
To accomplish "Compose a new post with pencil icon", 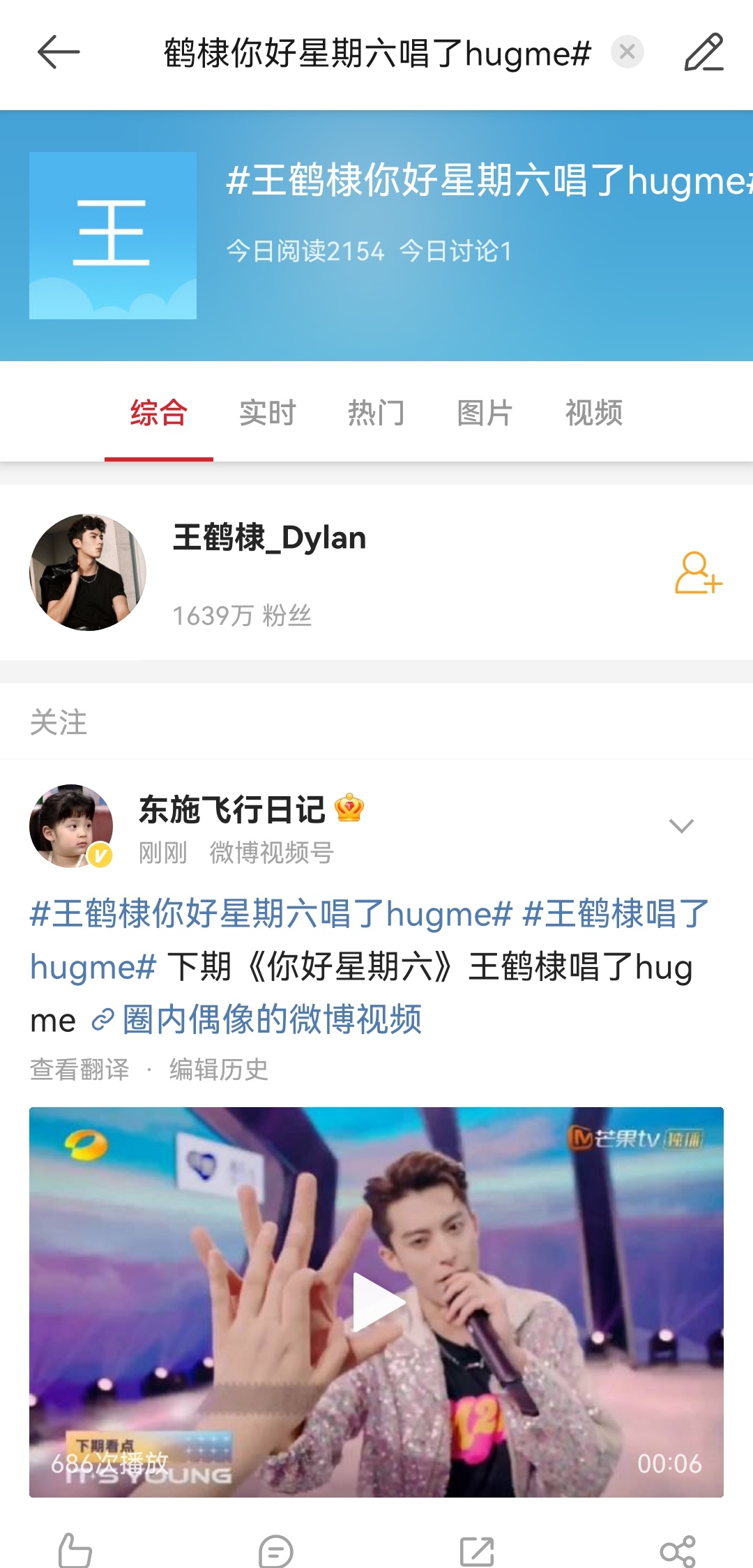I will point(703,52).
